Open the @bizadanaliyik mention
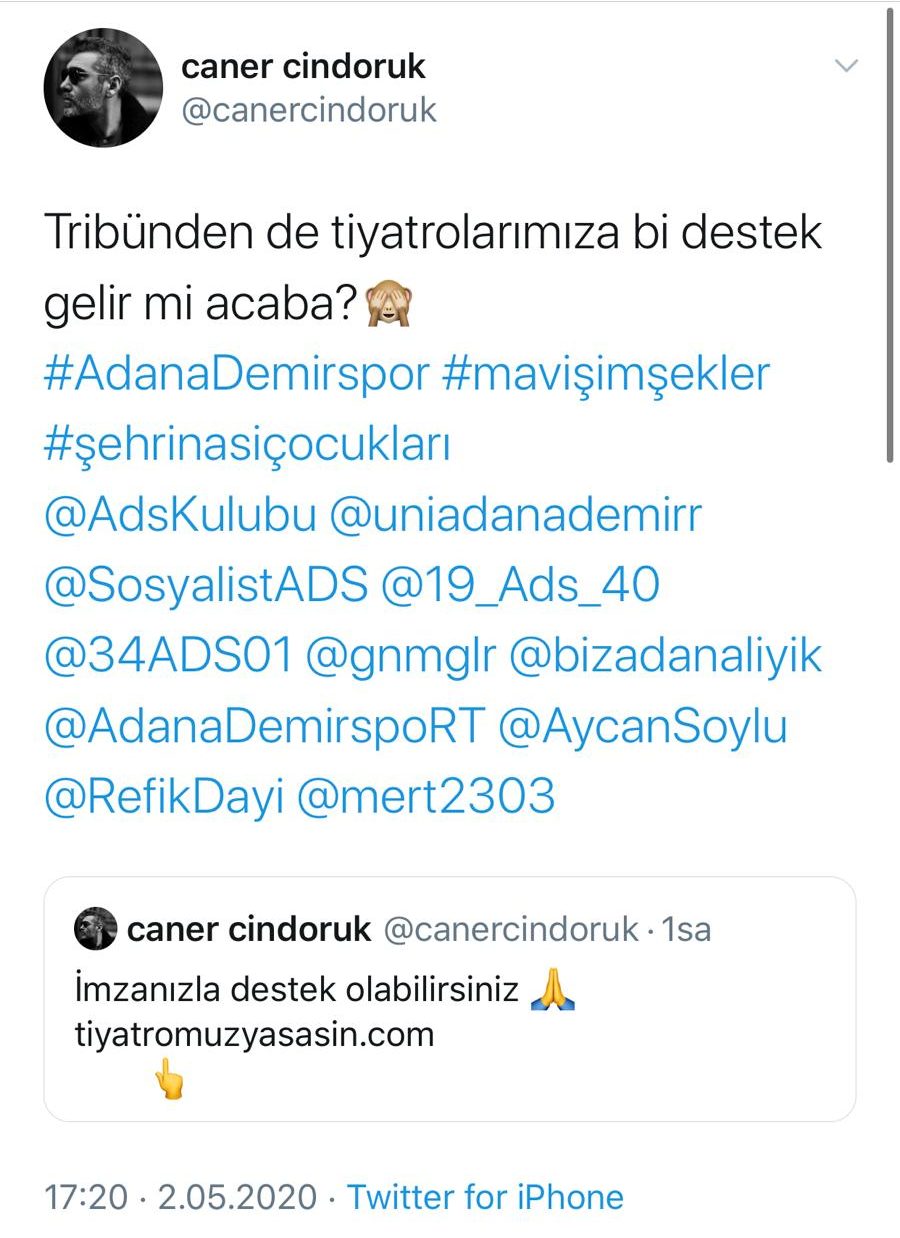900x1238 pixels. pyautogui.click(x=665, y=657)
